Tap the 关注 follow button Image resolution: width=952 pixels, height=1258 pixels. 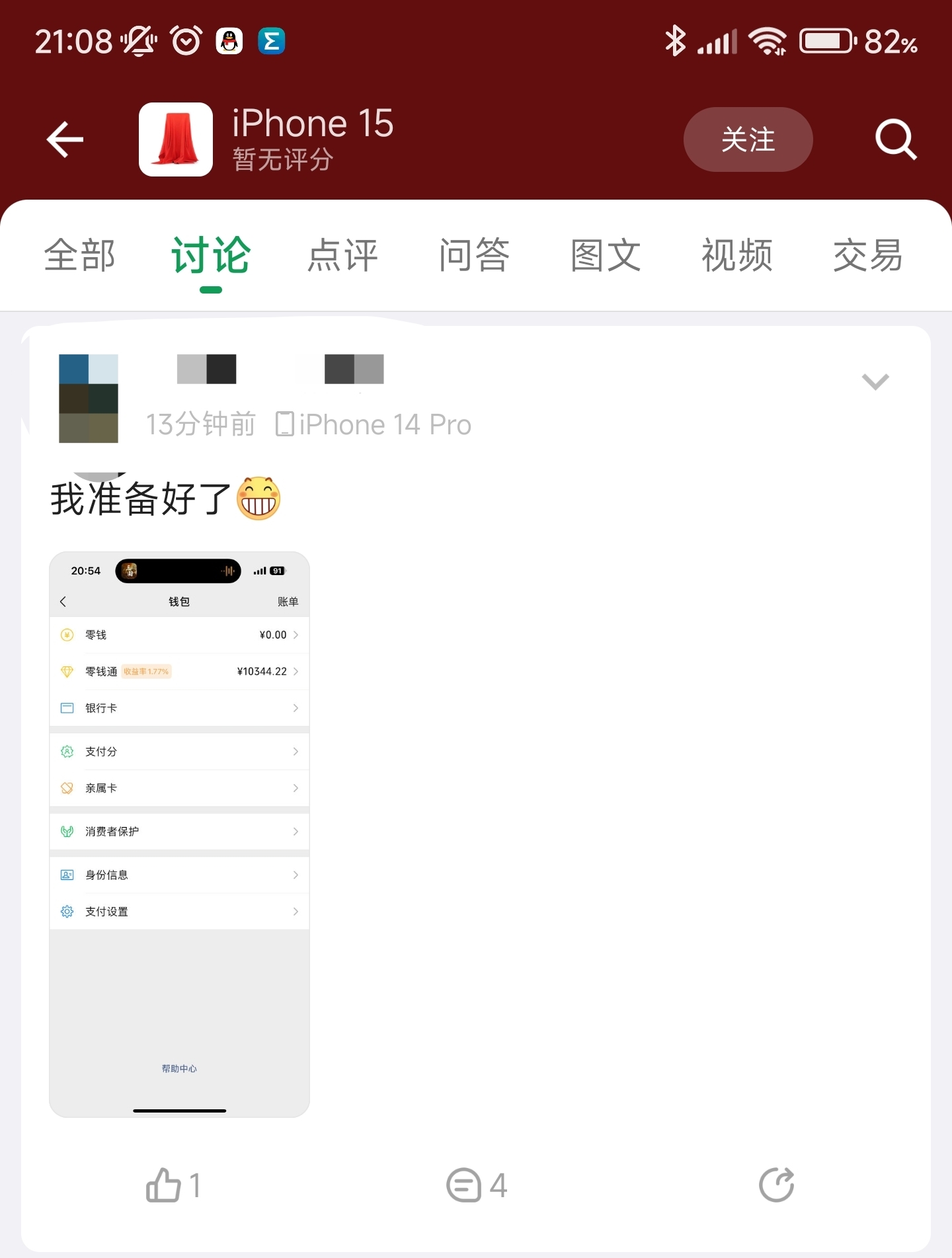coord(748,139)
